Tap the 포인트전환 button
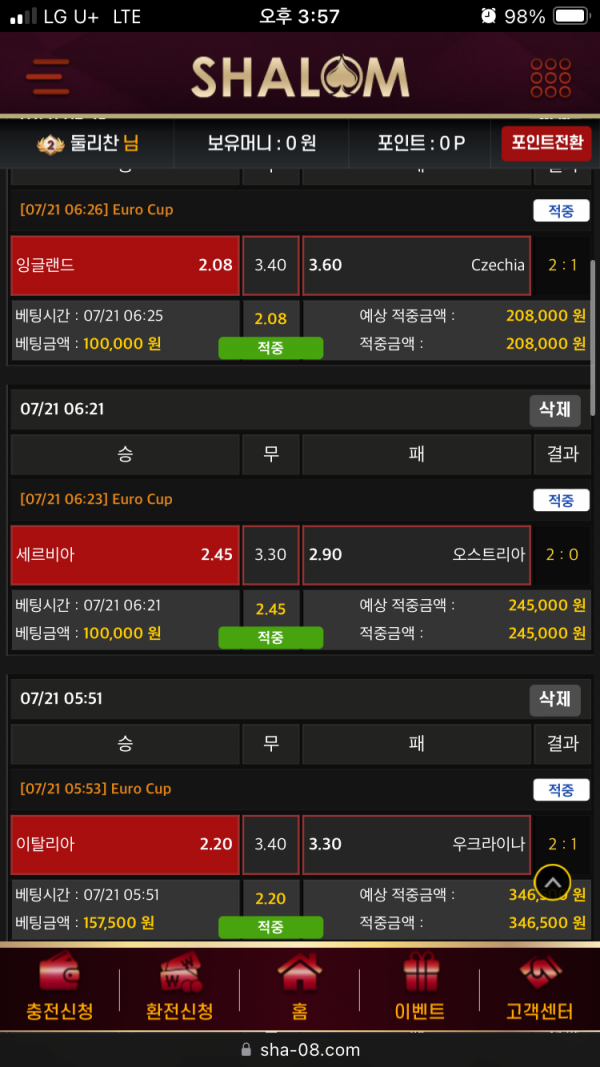Image resolution: width=600 pixels, height=1067 pixels. tap(546, 143)
